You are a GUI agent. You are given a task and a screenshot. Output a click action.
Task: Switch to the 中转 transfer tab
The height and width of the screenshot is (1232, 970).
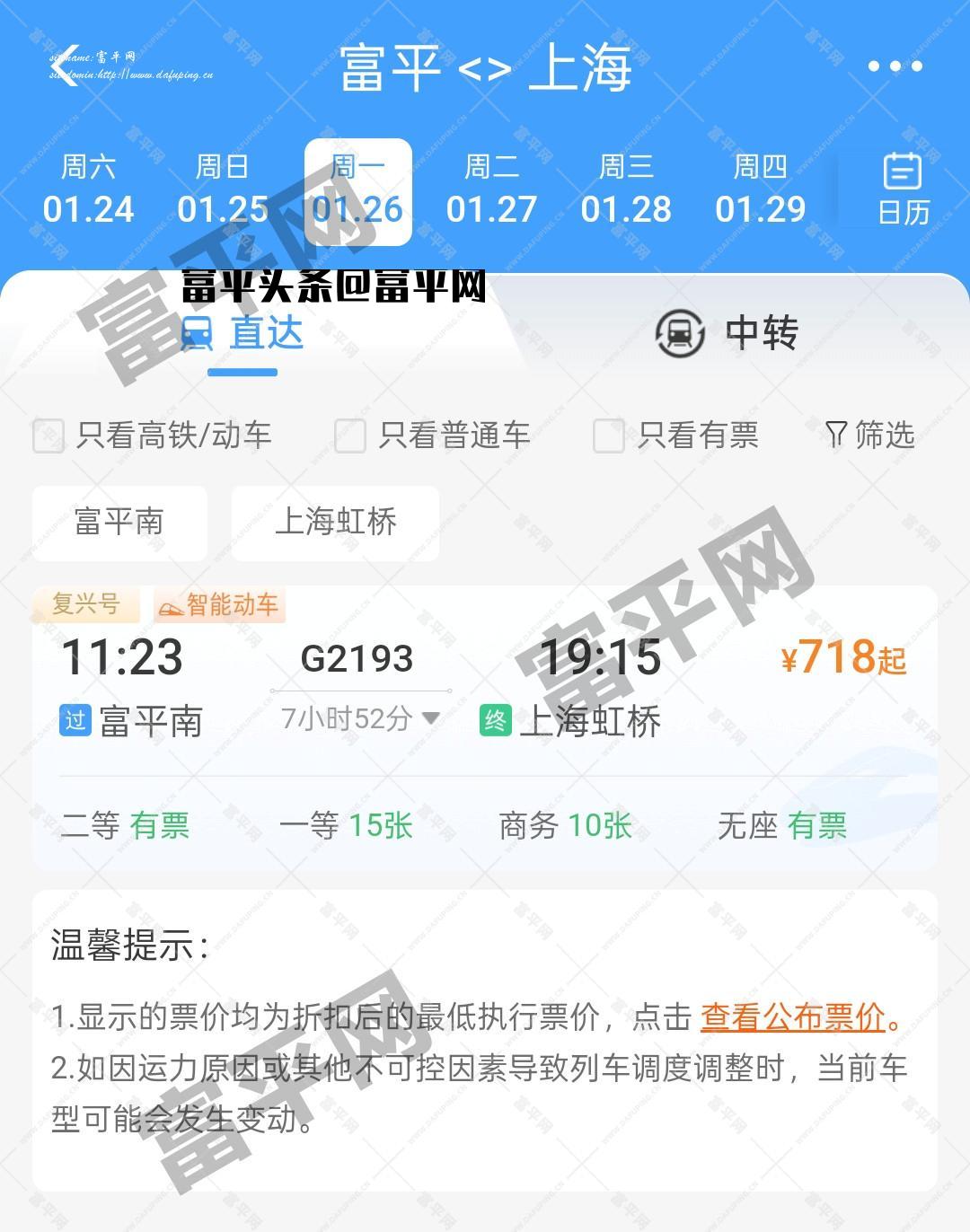727,333
